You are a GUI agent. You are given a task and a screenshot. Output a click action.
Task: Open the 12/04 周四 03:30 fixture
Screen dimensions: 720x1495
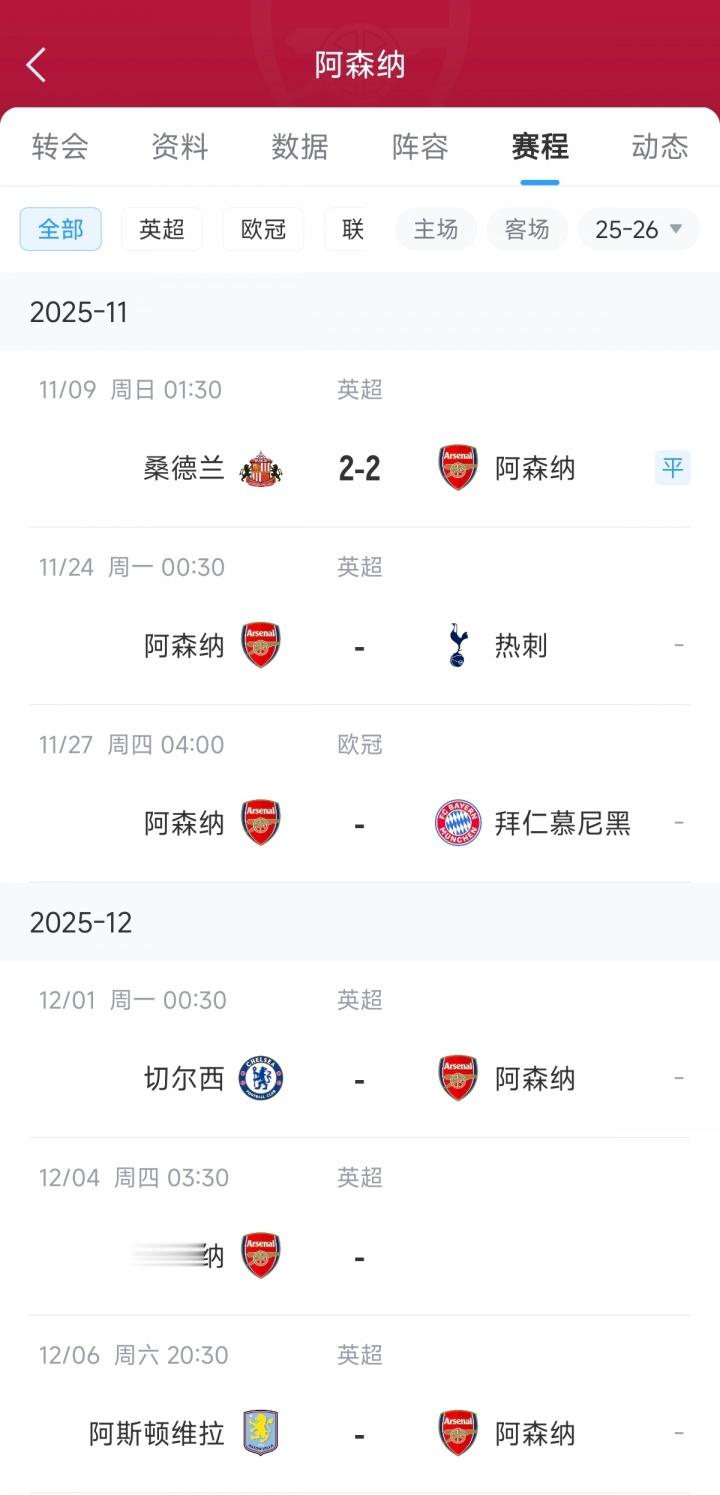tap(360, 1256)
